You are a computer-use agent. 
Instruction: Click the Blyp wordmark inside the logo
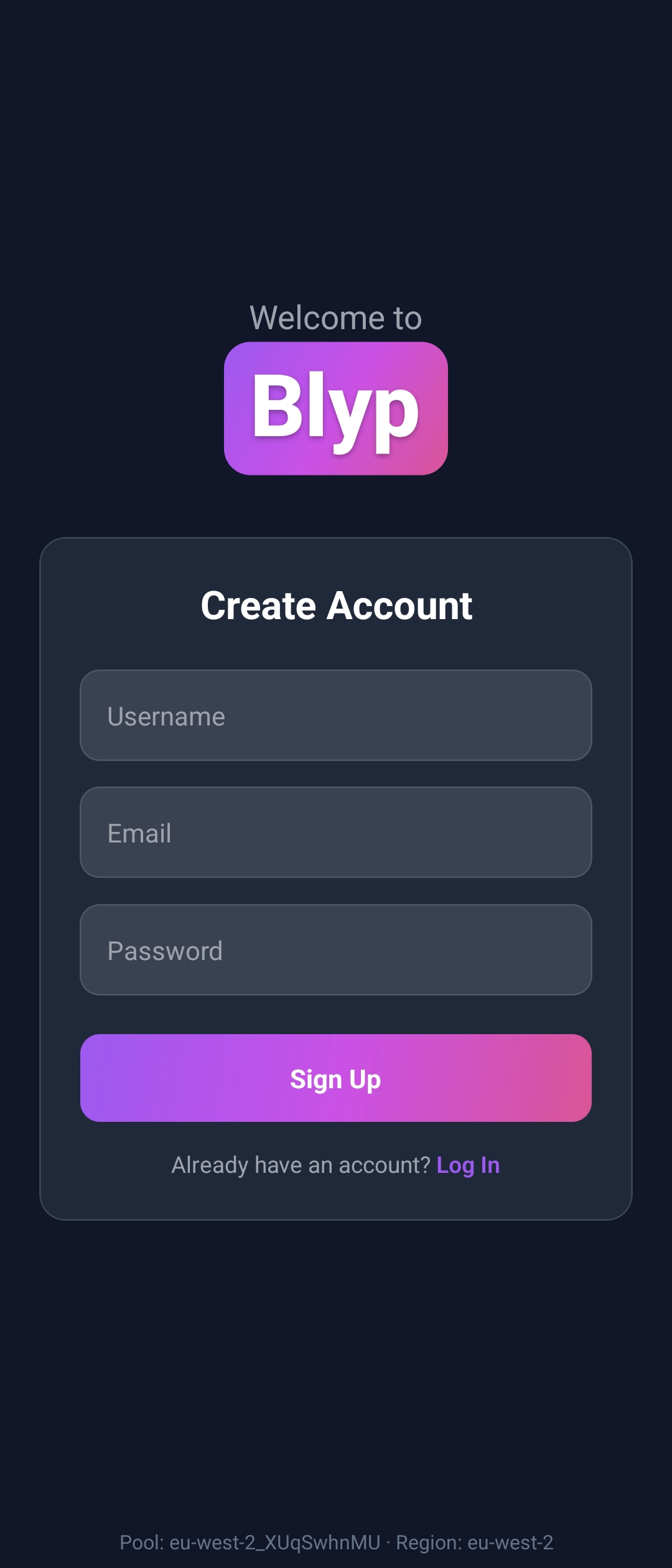(x=336, y=411)
